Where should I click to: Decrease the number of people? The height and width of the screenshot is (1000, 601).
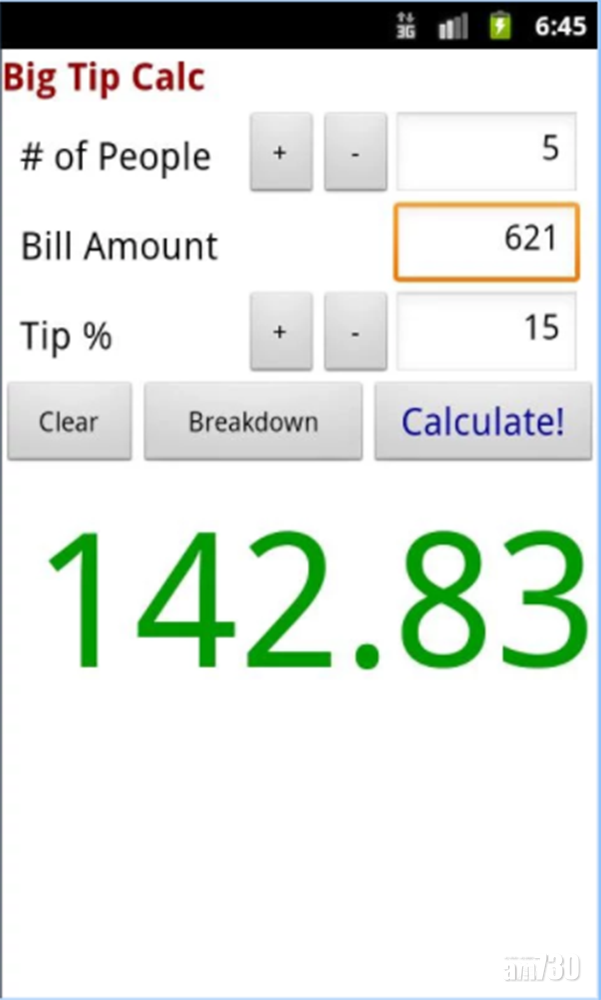click(355, 152)
